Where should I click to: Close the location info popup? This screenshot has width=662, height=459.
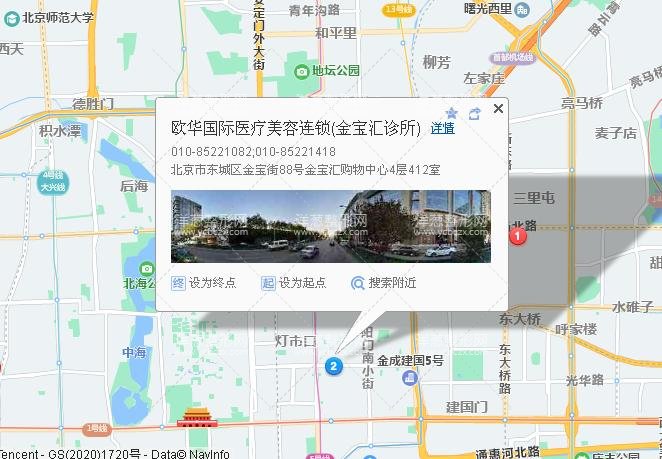pos(498,108)
